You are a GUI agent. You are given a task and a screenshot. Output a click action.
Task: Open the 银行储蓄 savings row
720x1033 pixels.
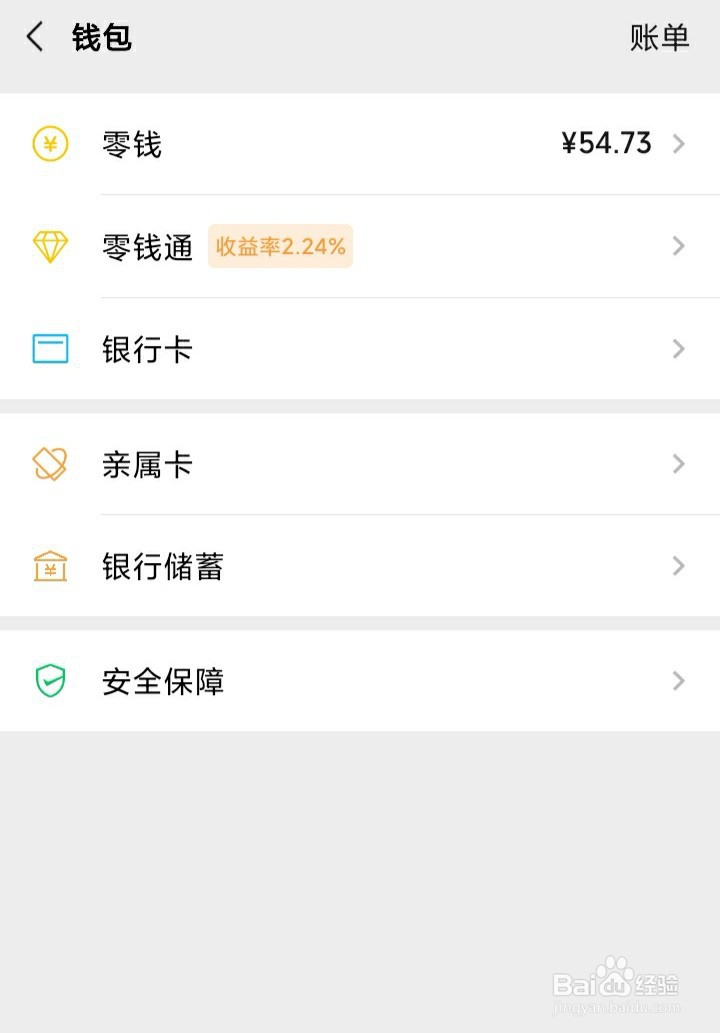(162, 567)
